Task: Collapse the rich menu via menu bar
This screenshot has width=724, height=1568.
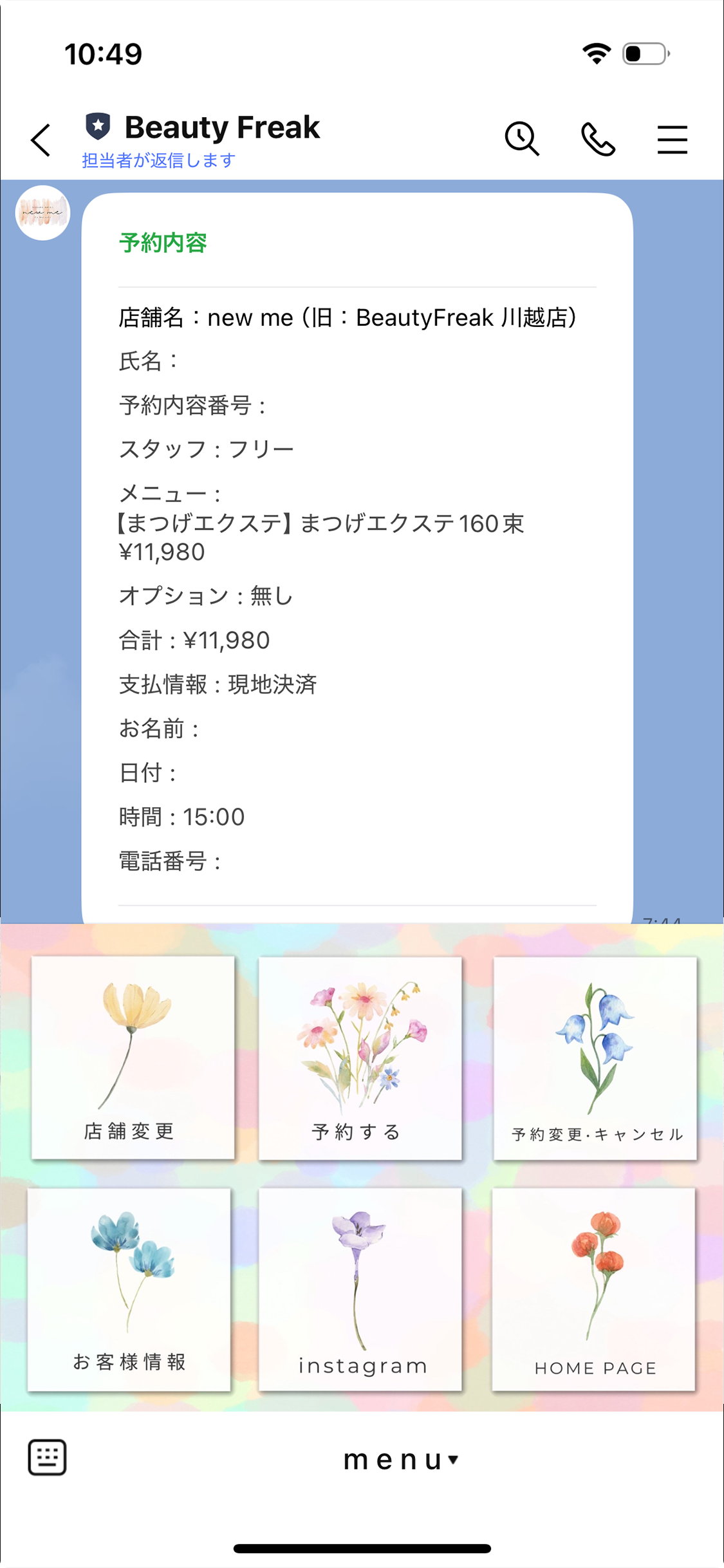Action: click(x=400, y=1460)
